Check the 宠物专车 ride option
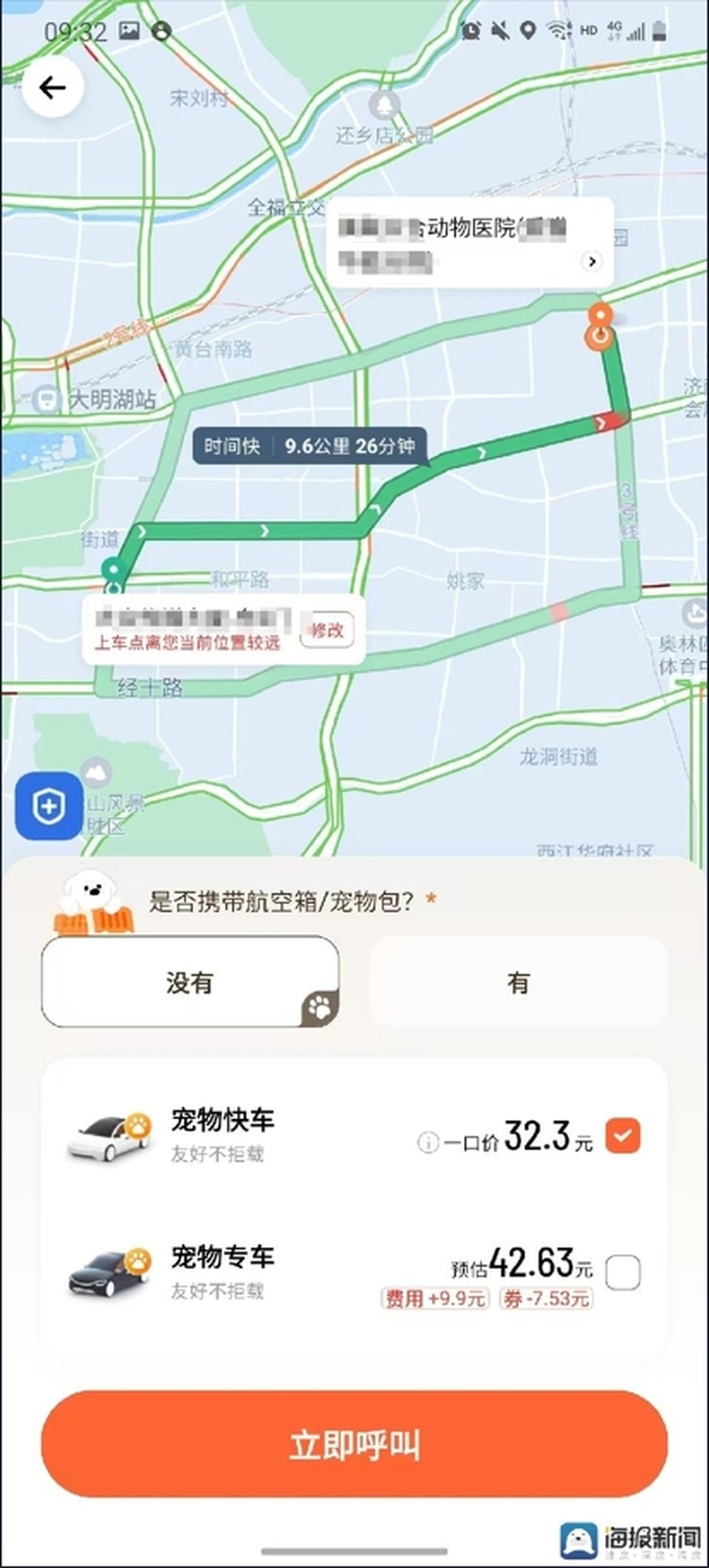This screenshot has width=709, height=1568. coord(623,1272)
